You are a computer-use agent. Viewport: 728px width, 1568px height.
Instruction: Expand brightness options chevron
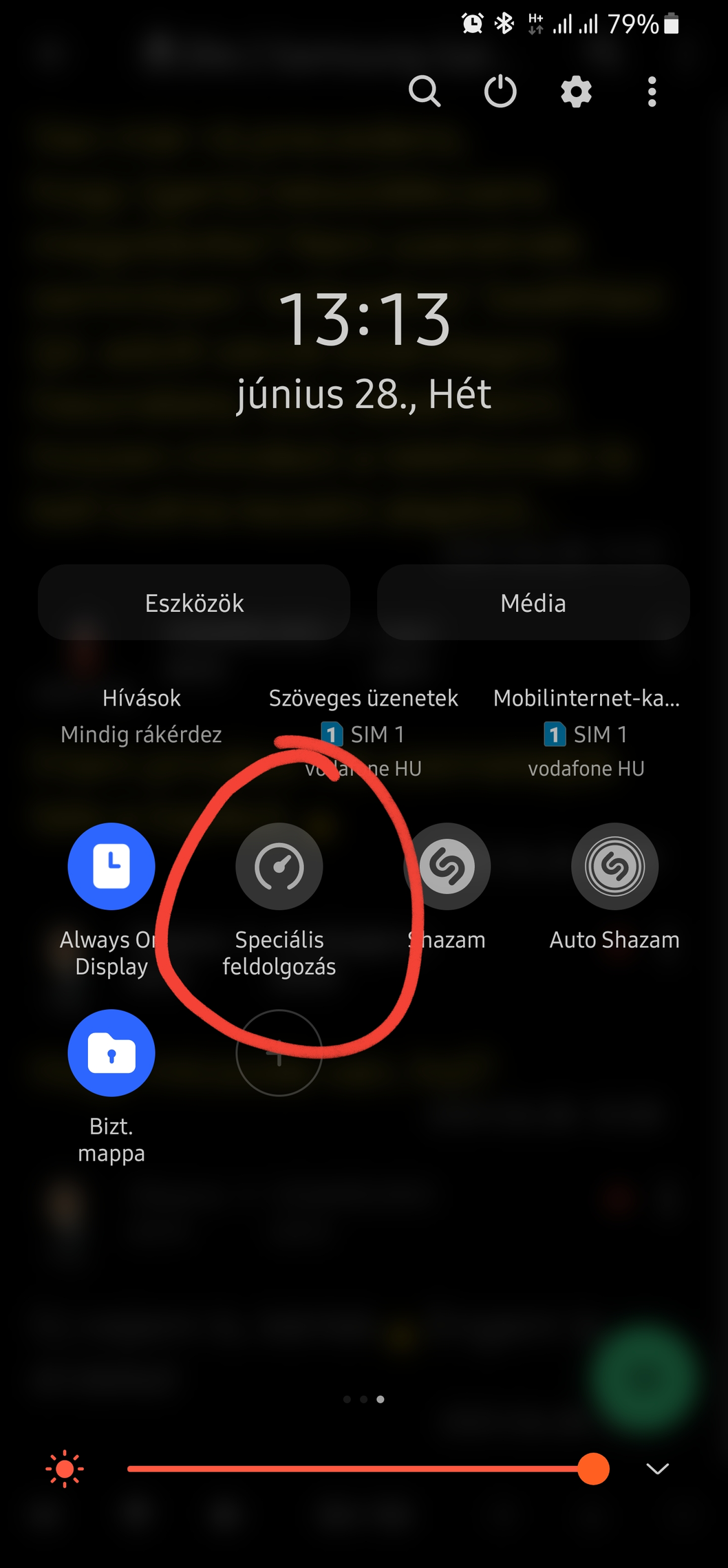pyautogui.click(x=658, y=1469)
